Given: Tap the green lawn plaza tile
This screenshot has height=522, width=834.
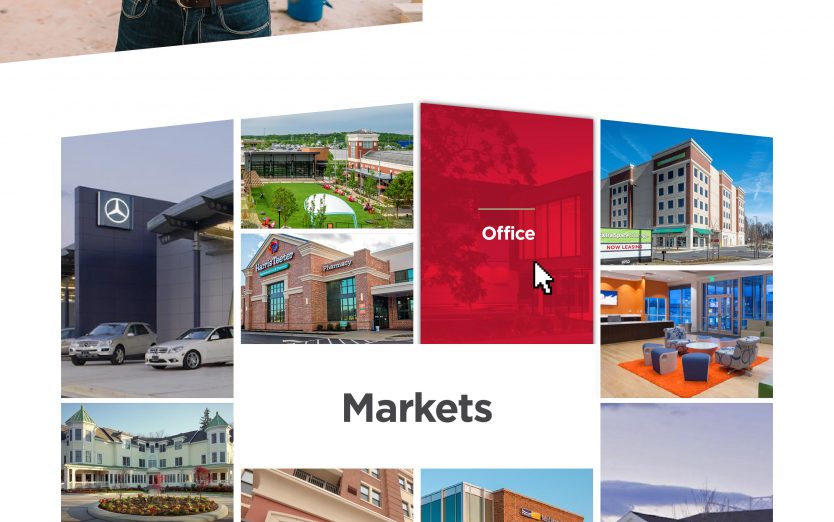Looking at the screenshot, I should [327, 168].
